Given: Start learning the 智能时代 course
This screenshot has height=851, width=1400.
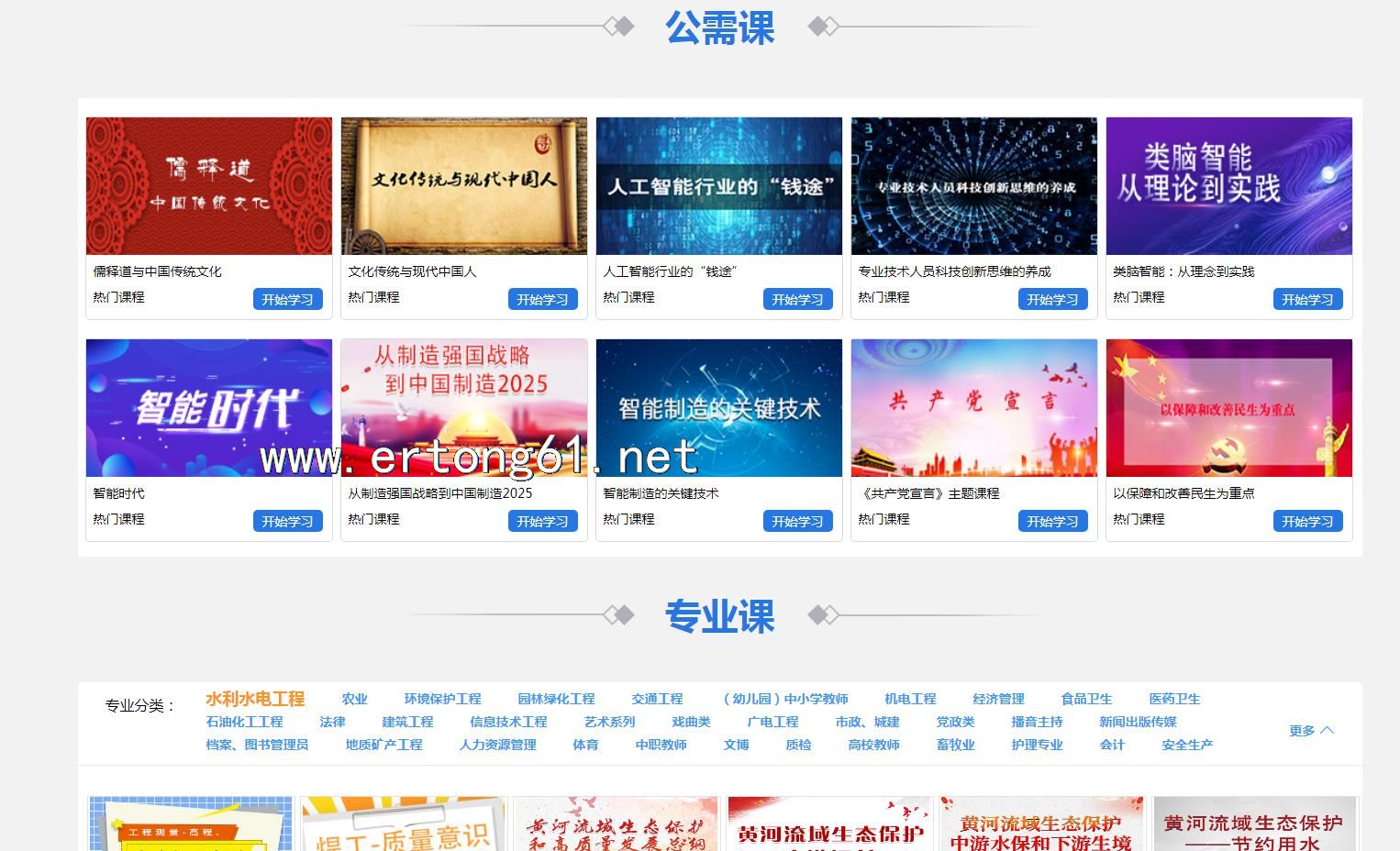Looking at the screenshot, I should (x=287, y=521).
